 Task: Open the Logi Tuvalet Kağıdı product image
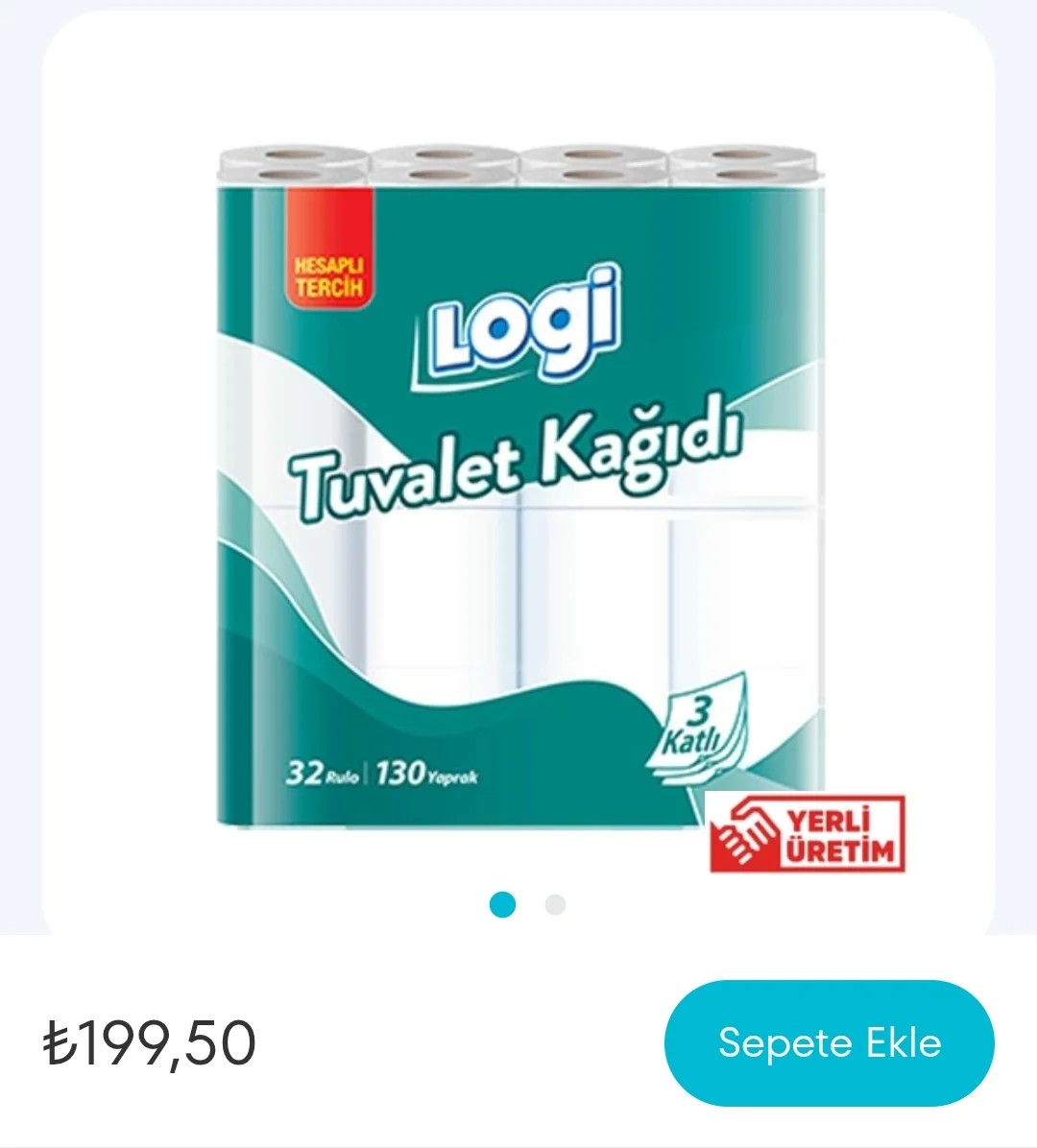pyautogui.click(x=518, y=490)
